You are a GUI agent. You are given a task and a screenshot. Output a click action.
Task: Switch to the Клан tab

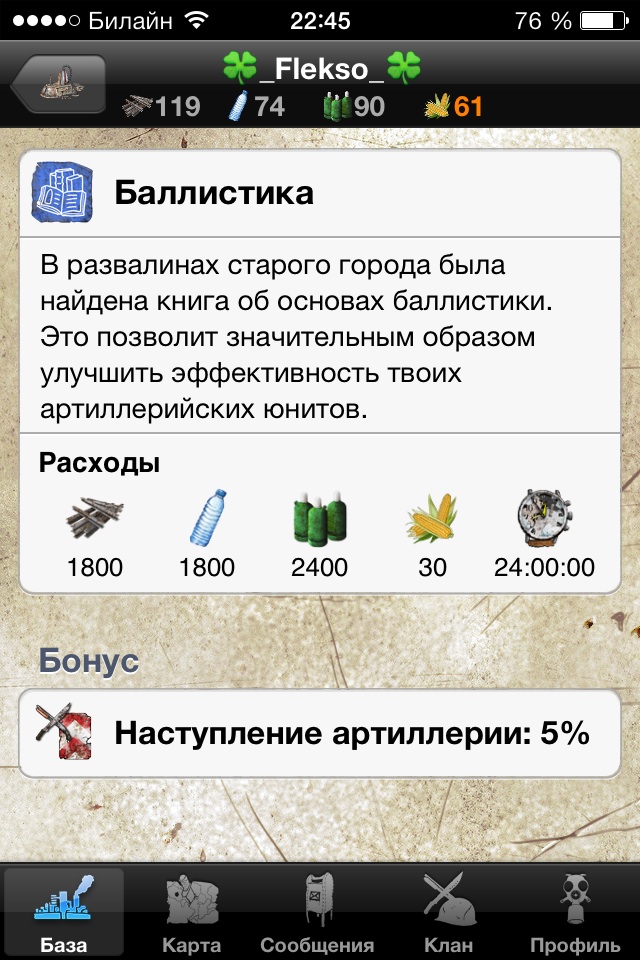coord(448,912)
